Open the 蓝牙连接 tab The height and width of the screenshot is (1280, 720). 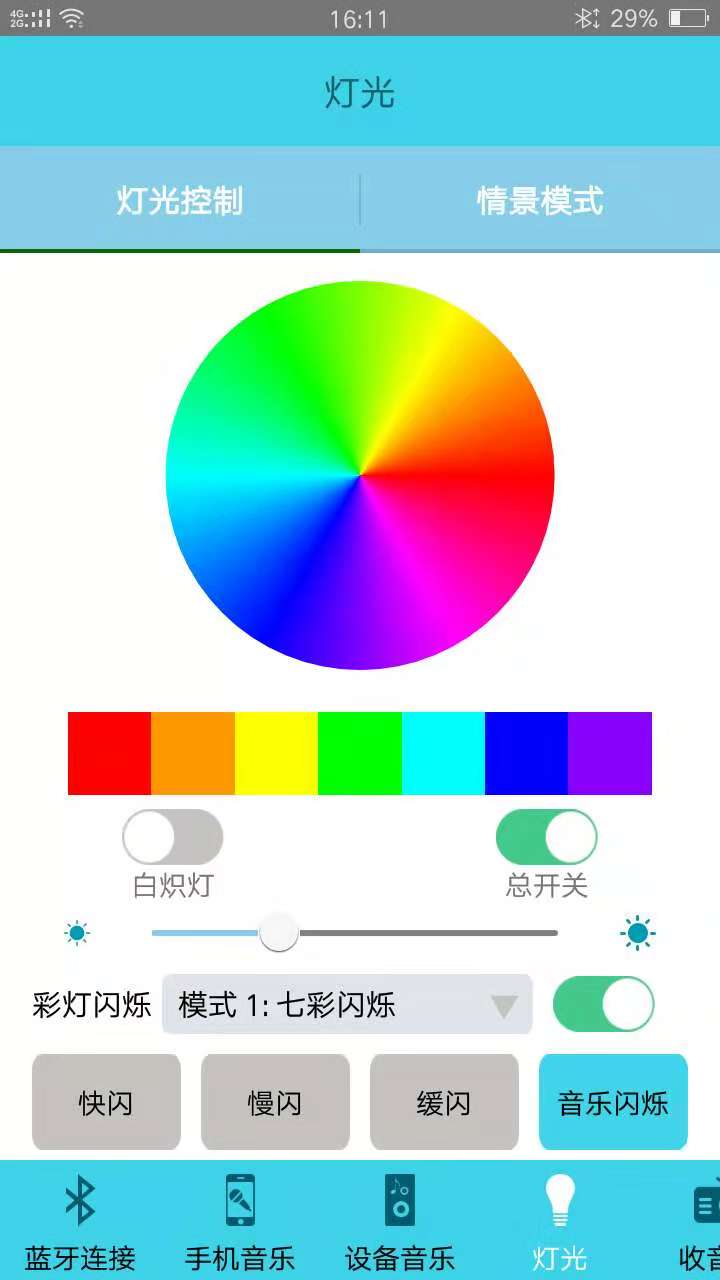pos(80,1220)
